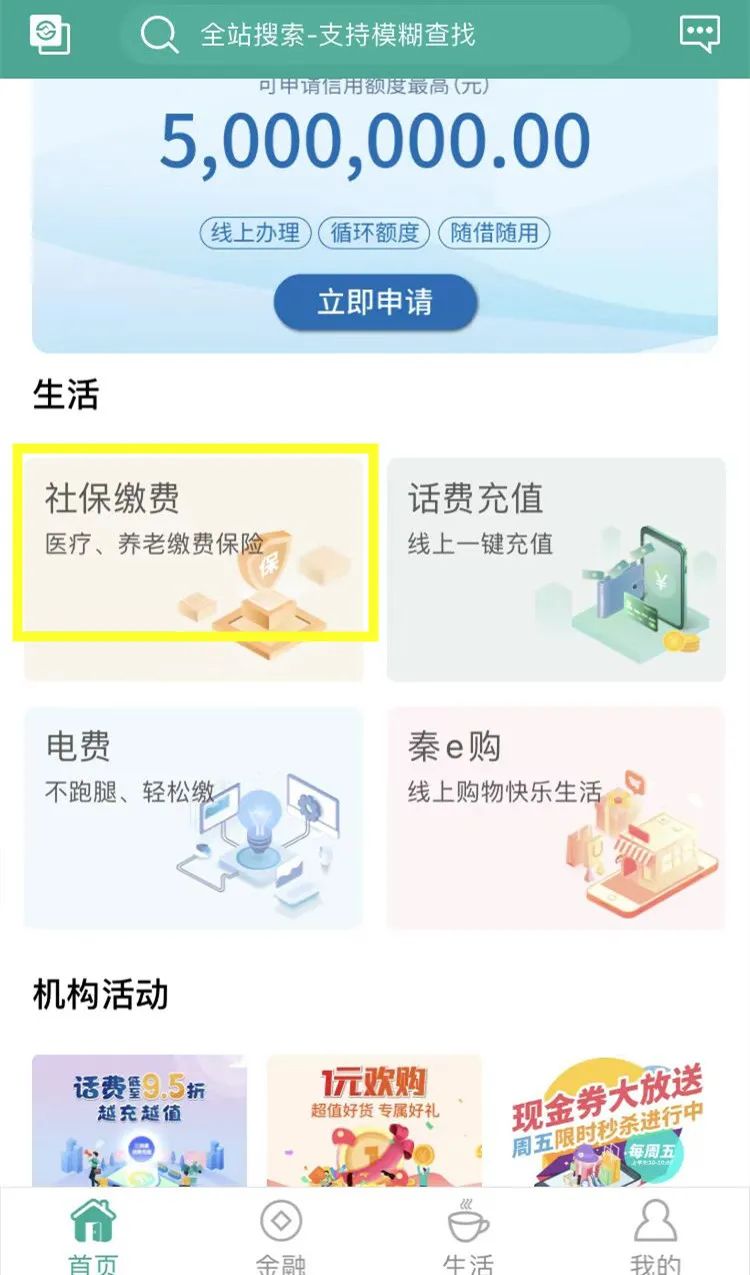The width and height of the screenshot is (750, 1275).
Task: Switch to the 金融 tab
Action: (x=281, y=1236)
